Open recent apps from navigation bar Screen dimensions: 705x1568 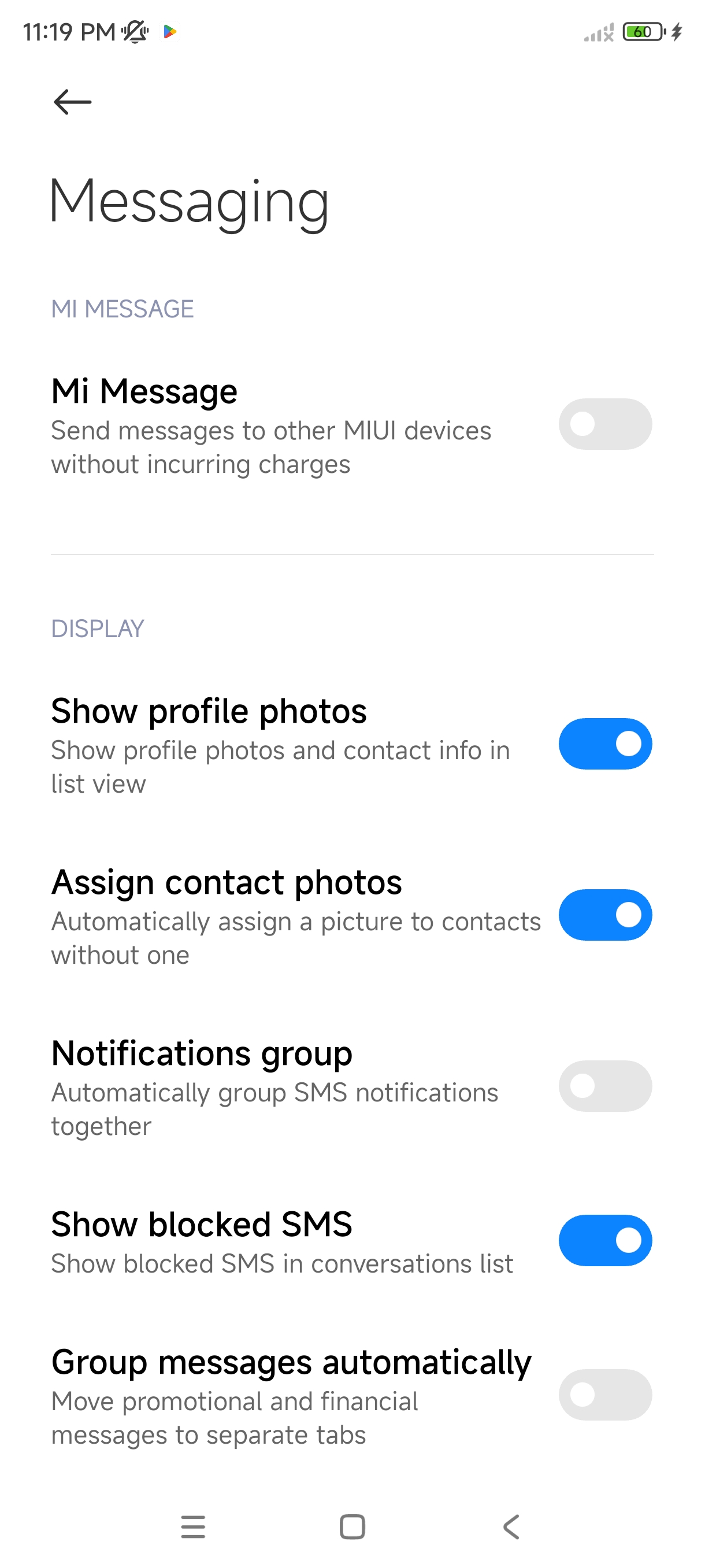pos(193,1526)
